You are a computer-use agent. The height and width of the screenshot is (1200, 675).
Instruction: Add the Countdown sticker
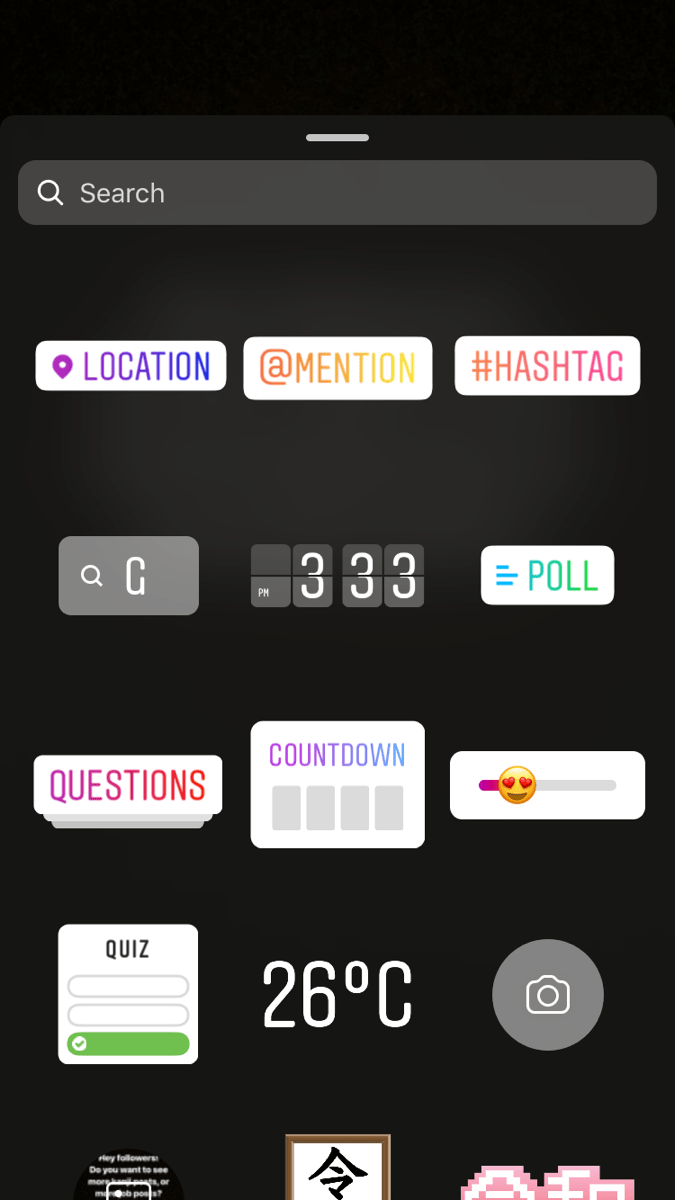pos(338,784)
